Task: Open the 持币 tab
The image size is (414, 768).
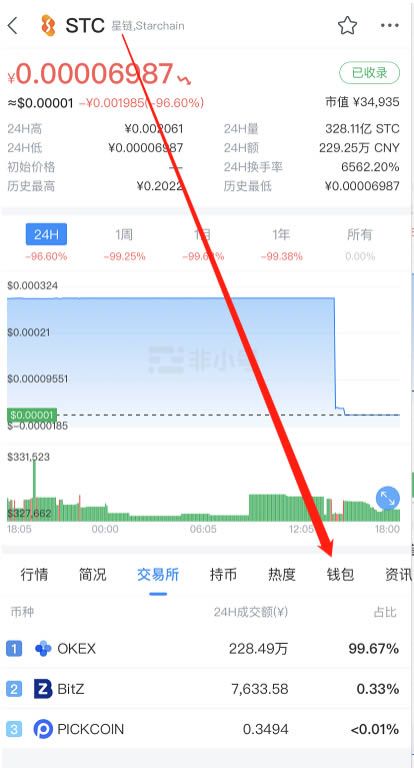Action: 223,574
